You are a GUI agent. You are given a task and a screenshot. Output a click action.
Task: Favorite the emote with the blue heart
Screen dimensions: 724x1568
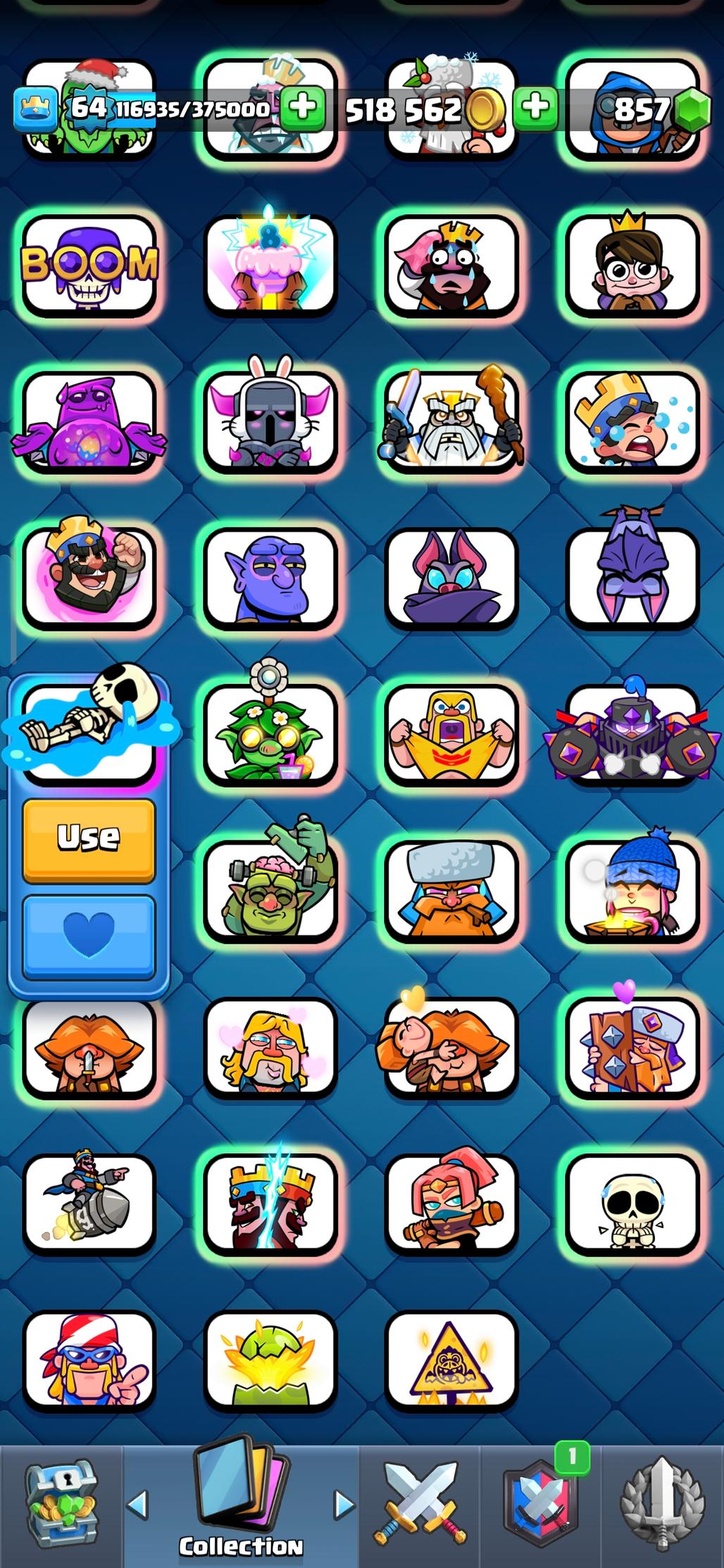[x=89, y=935]
